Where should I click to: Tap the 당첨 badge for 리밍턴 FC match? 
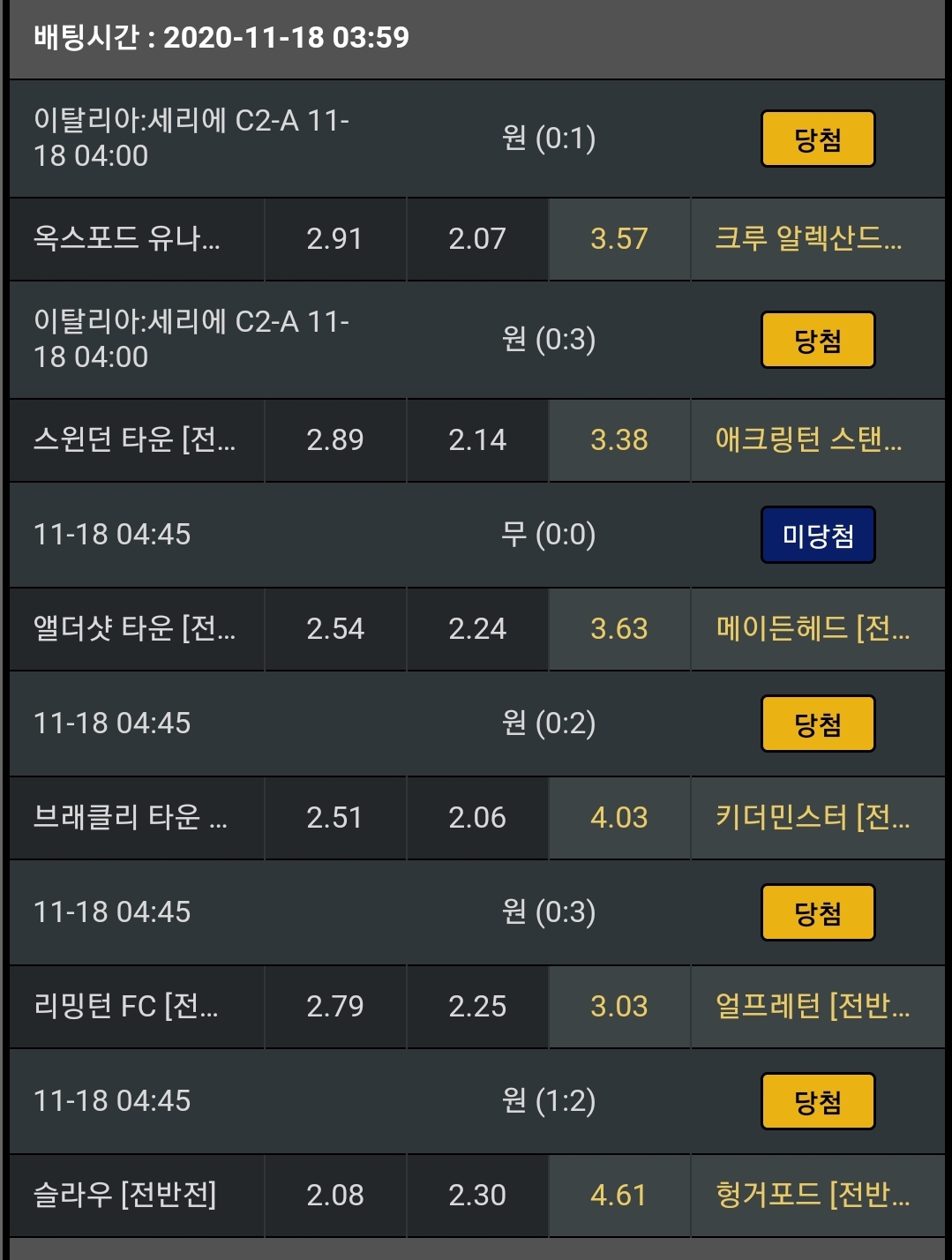pyautogui.click(x=817, y=912)
